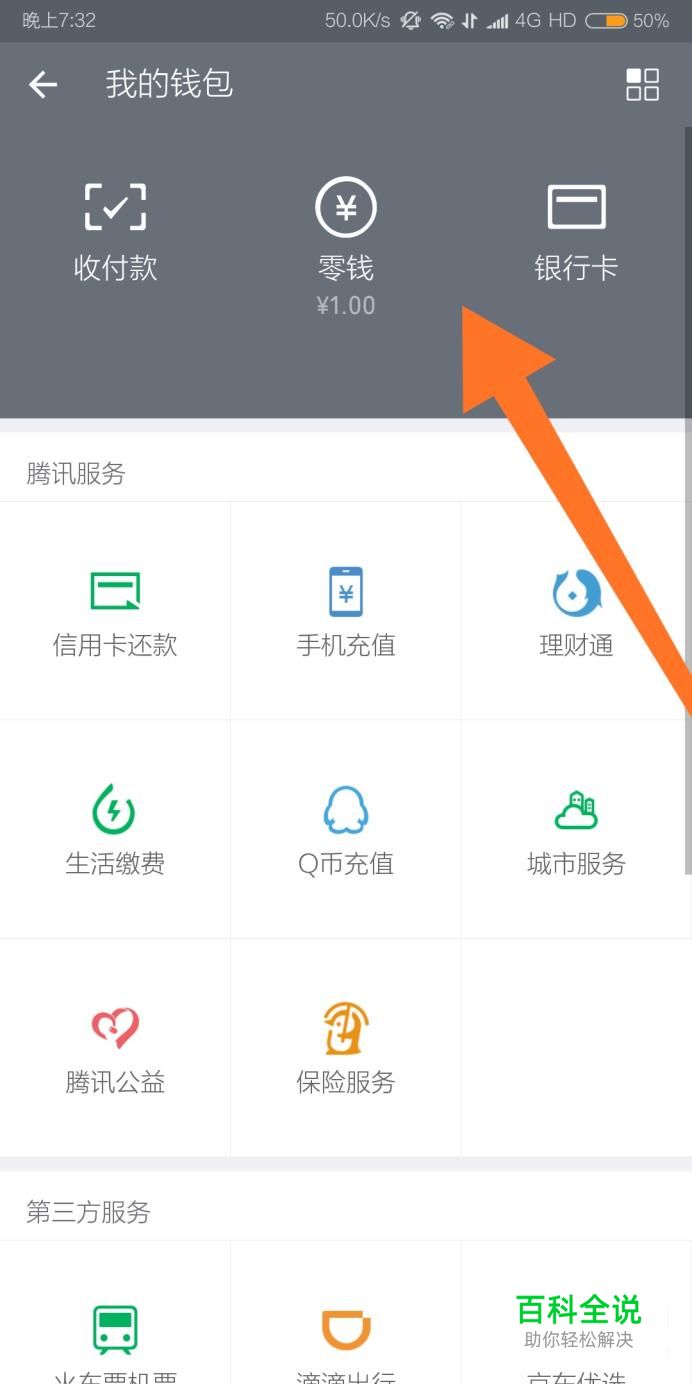Open 城市服务 city services
This screenshot has height=1384, width=692.
[x=576, y=830]
